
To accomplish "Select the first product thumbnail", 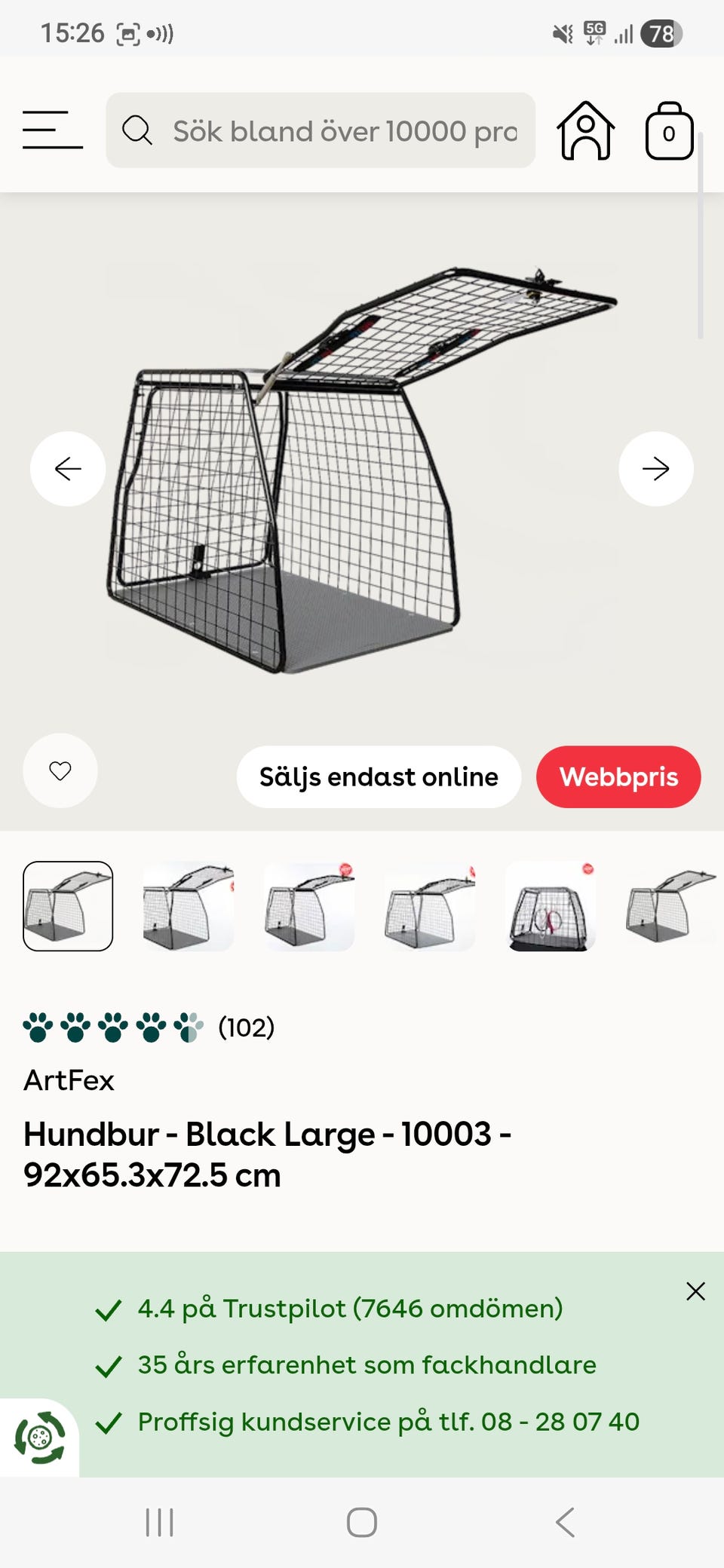I will (67, 905).
